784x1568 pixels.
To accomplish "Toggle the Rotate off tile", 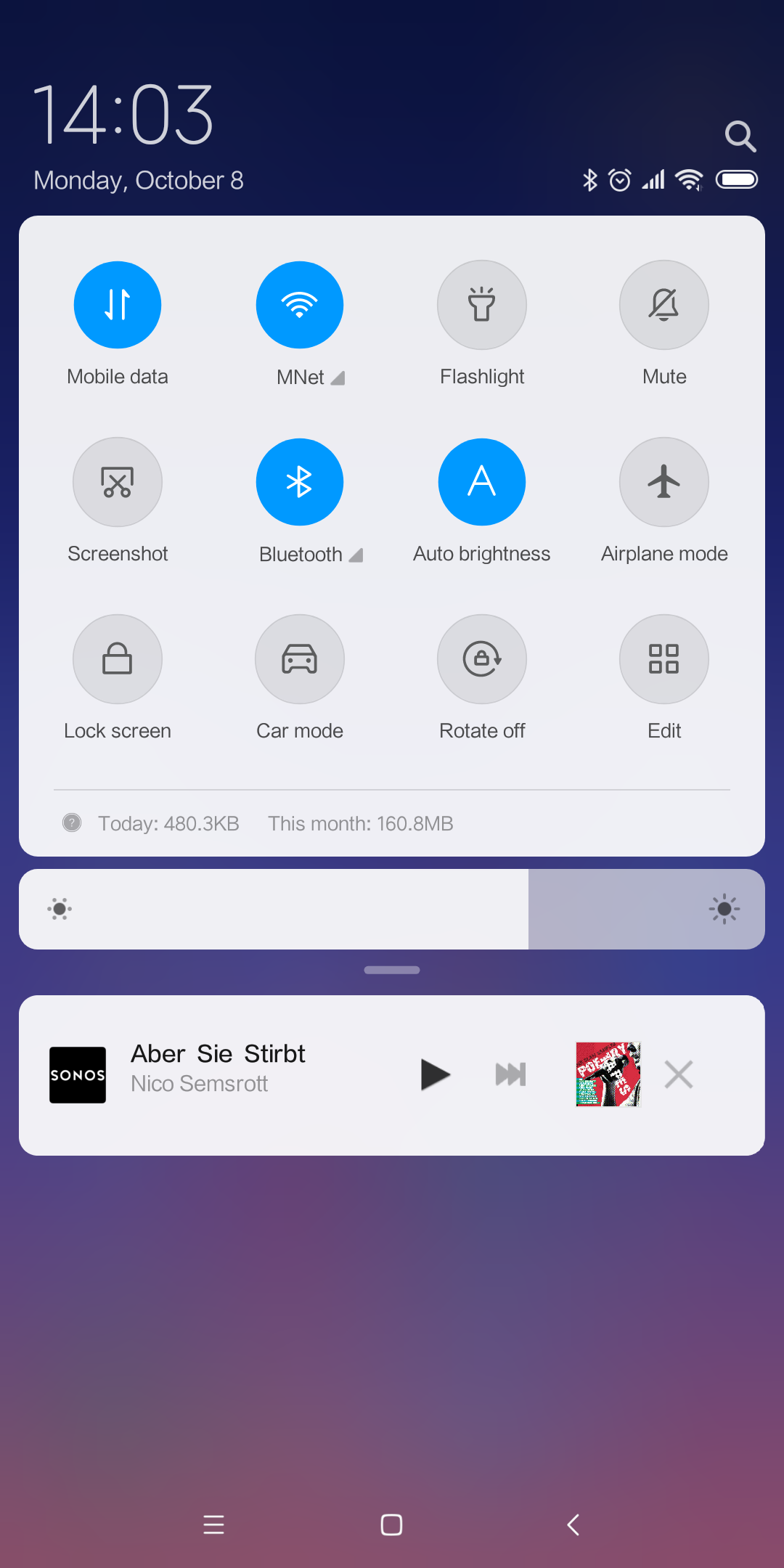I will click(x=482, y=659).
